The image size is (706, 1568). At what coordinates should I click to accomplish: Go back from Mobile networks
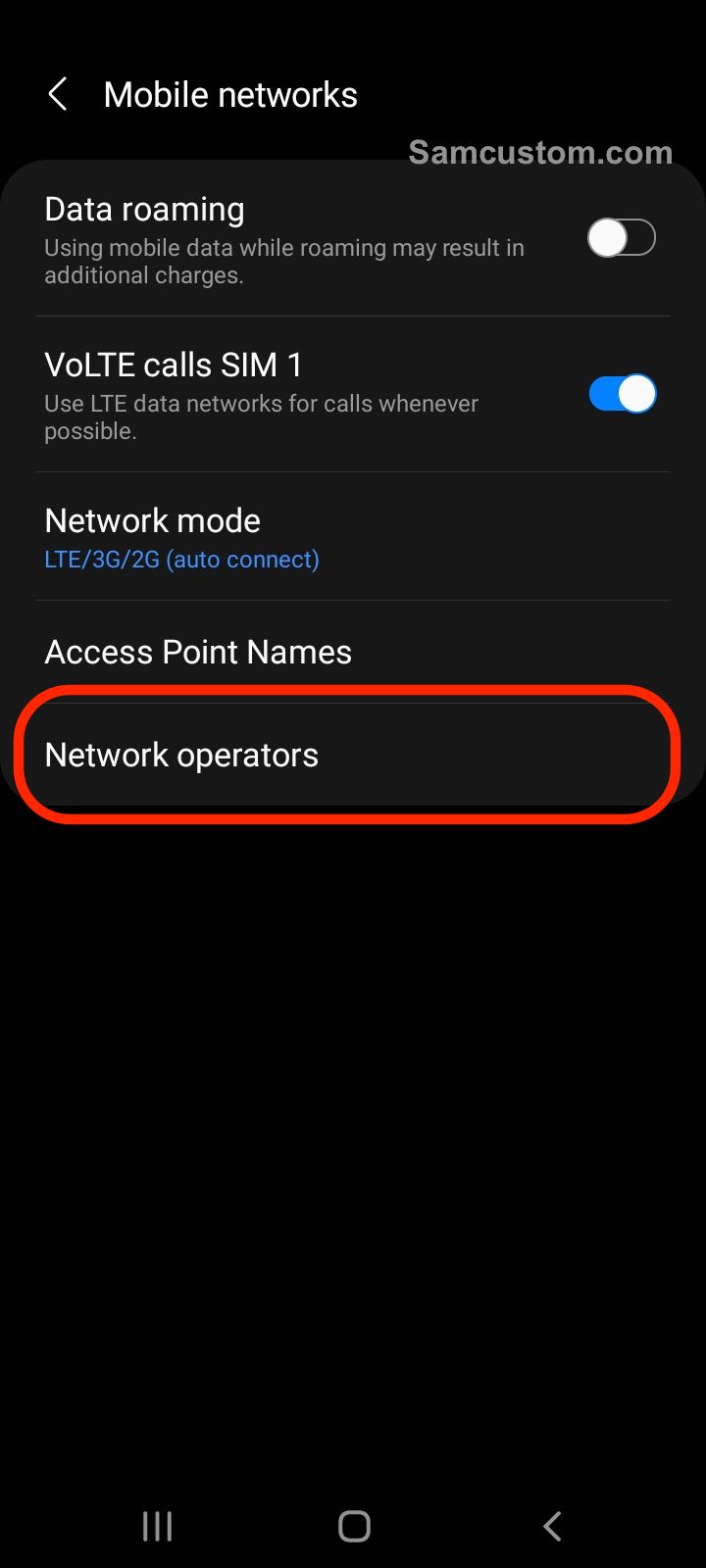click(x=58, y=95)
